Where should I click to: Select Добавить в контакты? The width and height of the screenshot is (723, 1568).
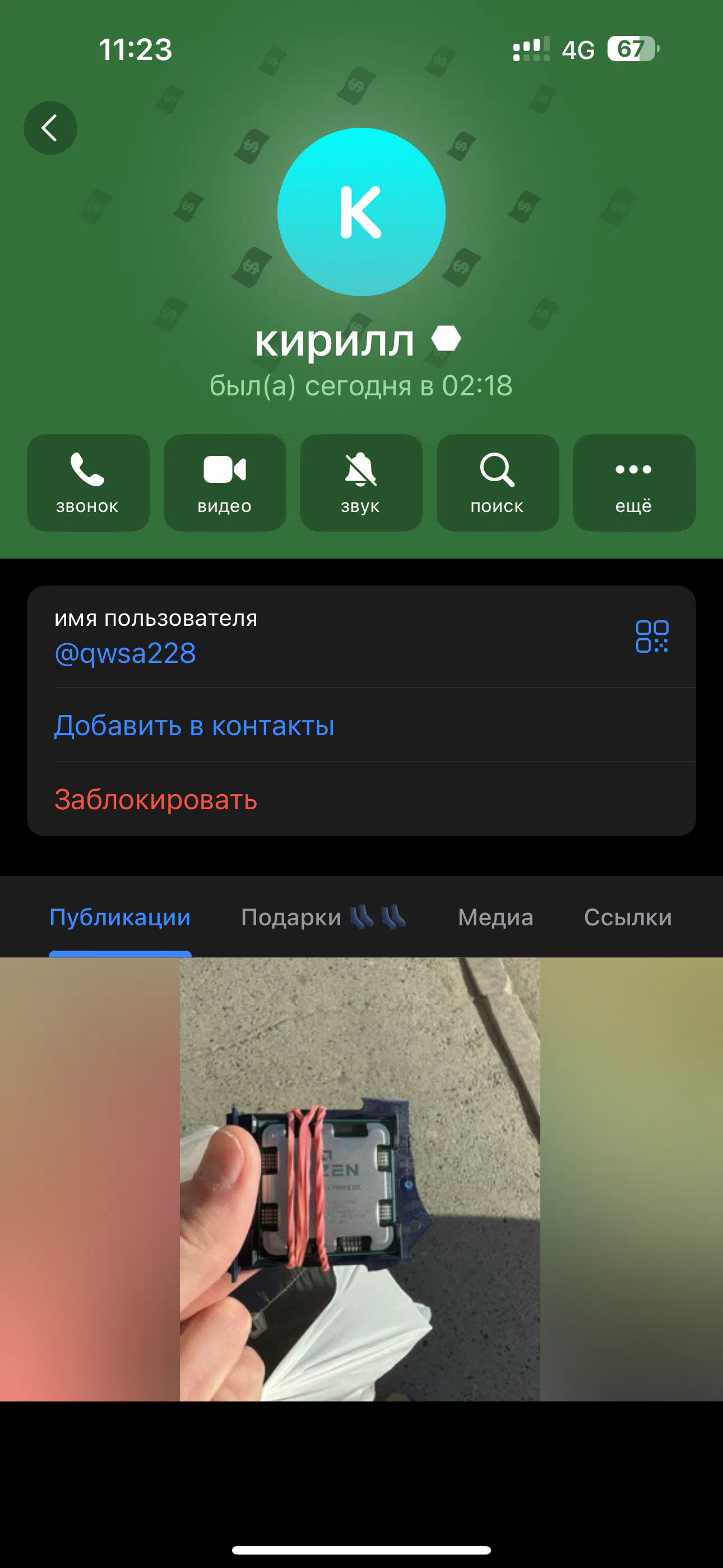(x=194, y=726)
